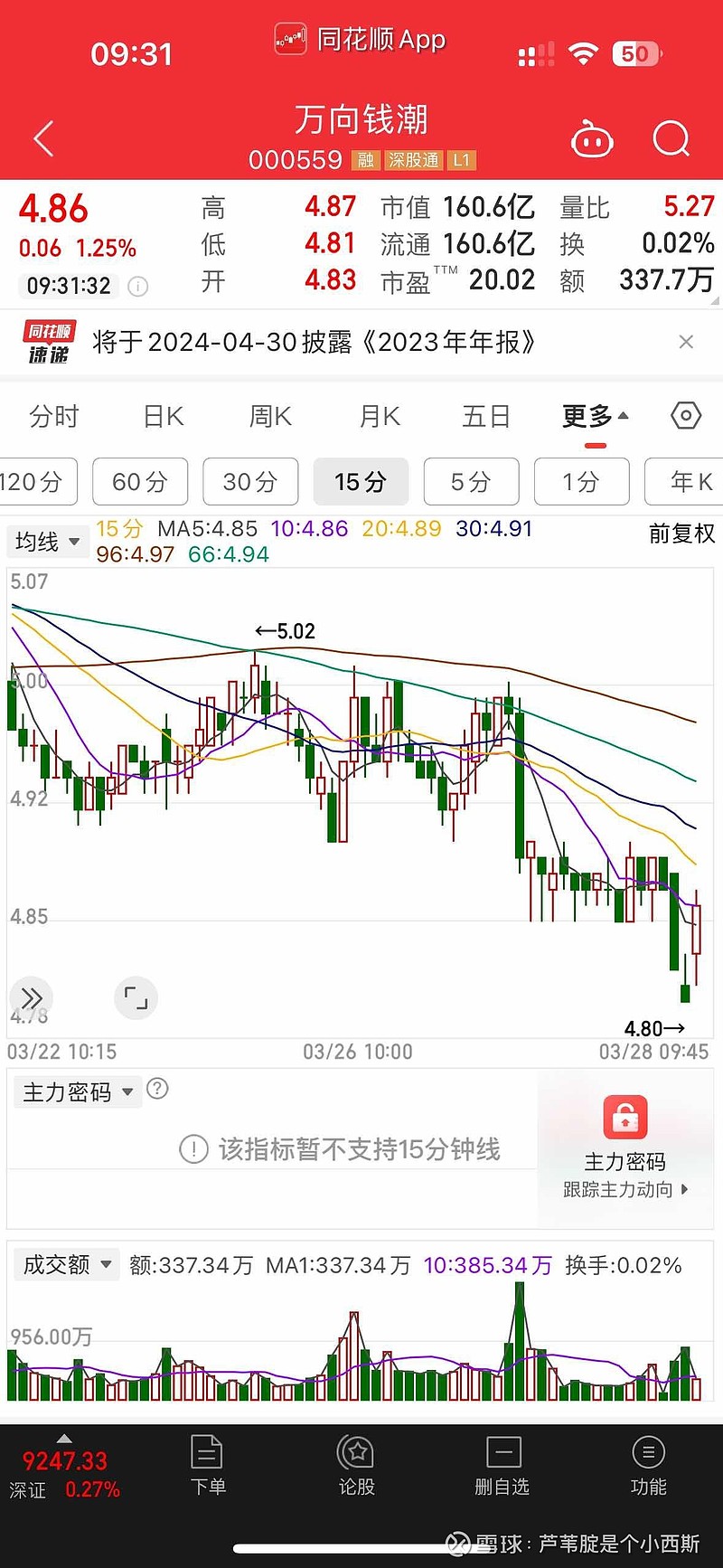Select the 15分 timeframe
The width and height of the screenshot is (723, 1568).
361,482
